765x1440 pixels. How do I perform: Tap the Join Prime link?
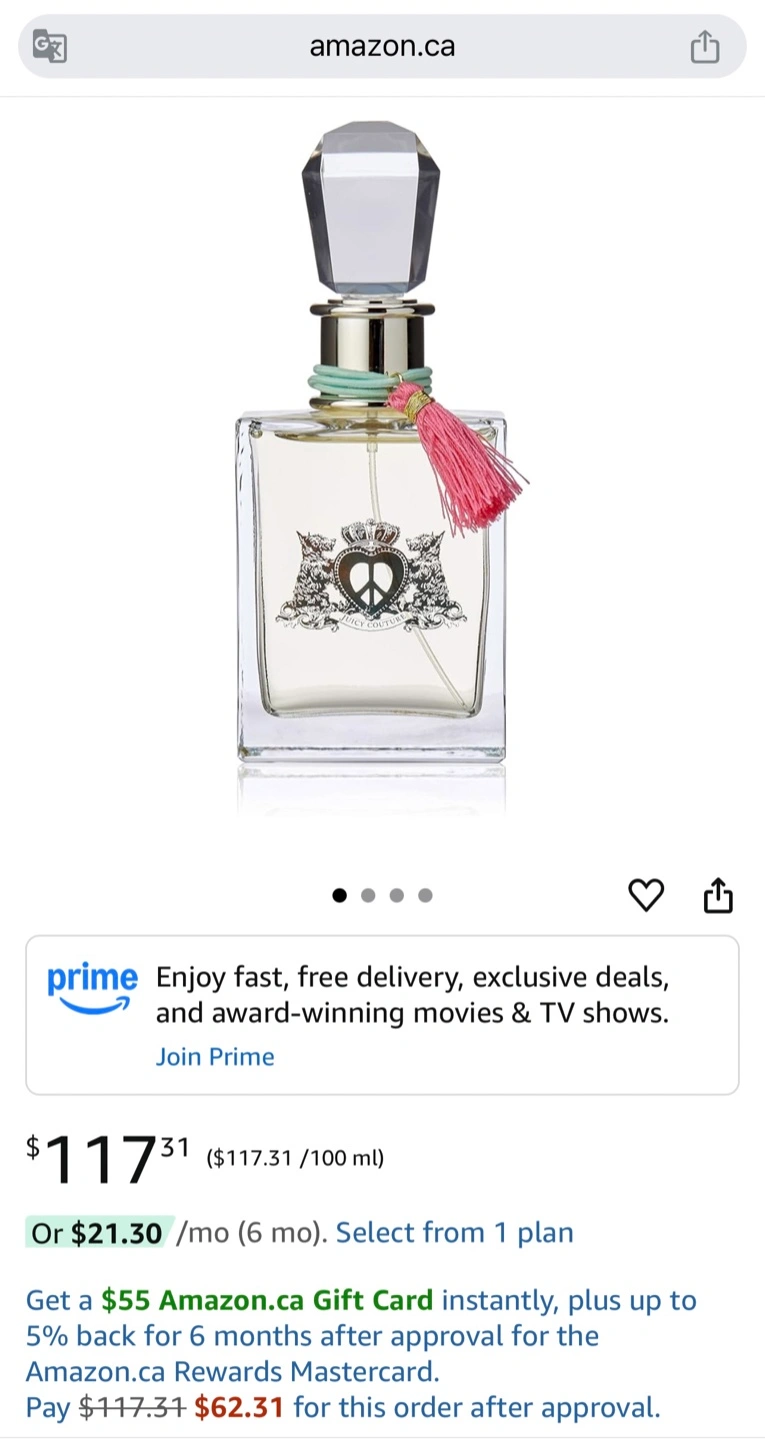pyautogui.click(x=215, y=1057)
